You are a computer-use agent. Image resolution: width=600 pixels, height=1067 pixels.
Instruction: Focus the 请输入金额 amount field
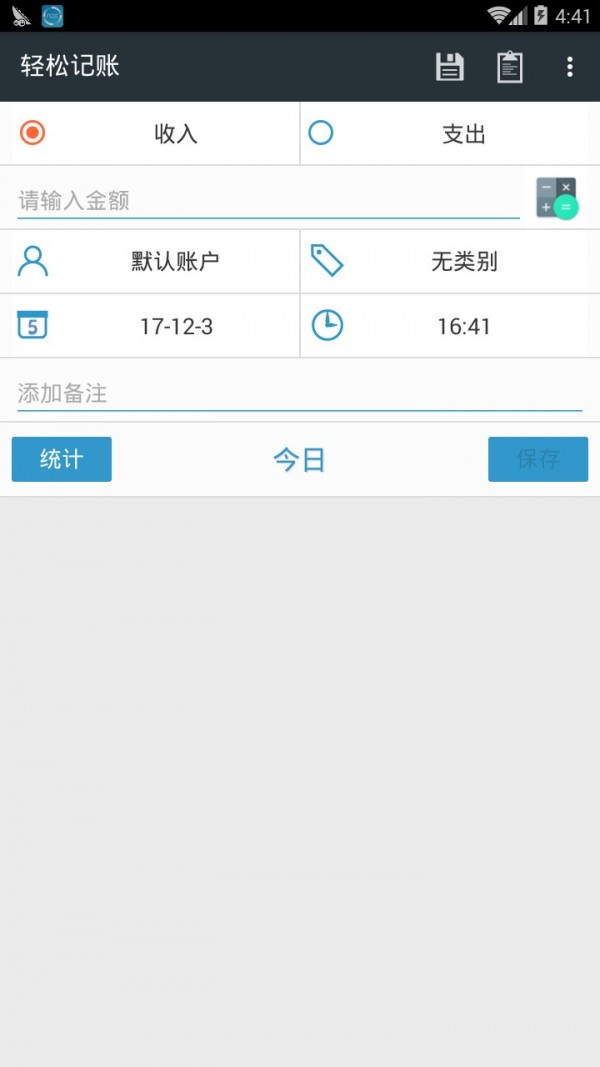(x=268, y=201)
